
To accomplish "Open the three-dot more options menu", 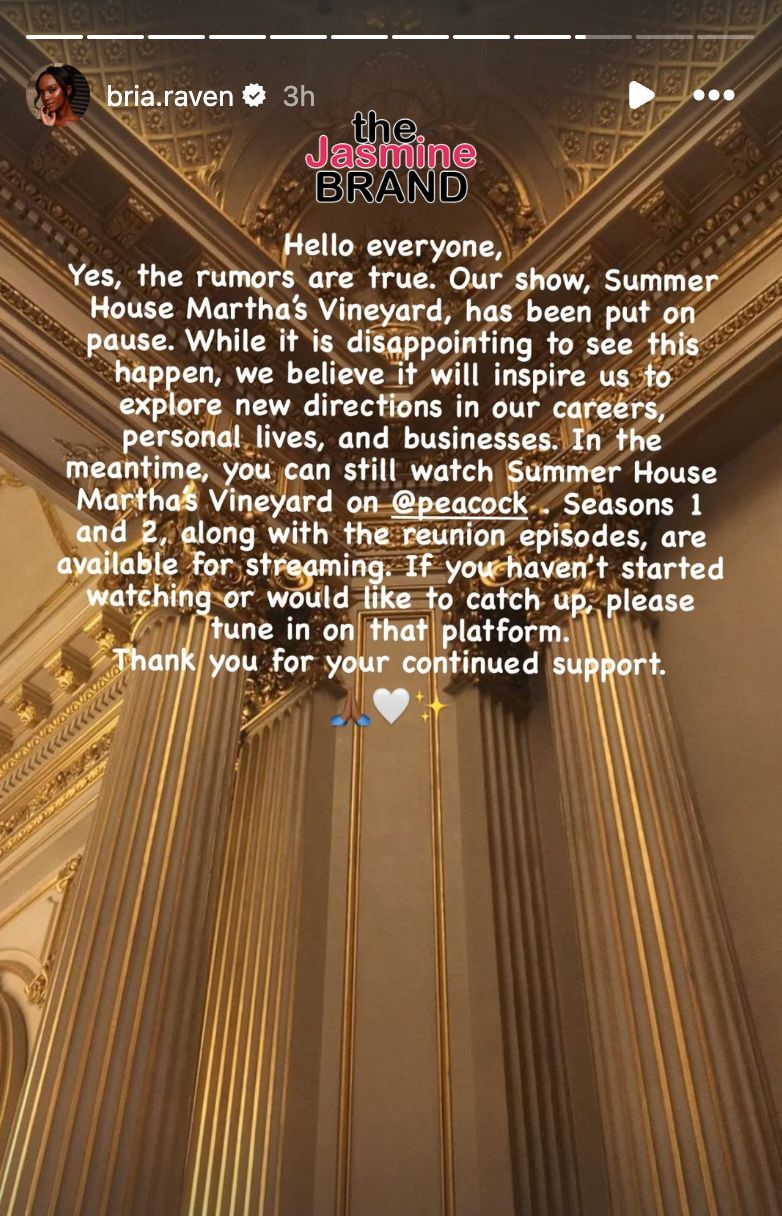I will click(714, 96).
